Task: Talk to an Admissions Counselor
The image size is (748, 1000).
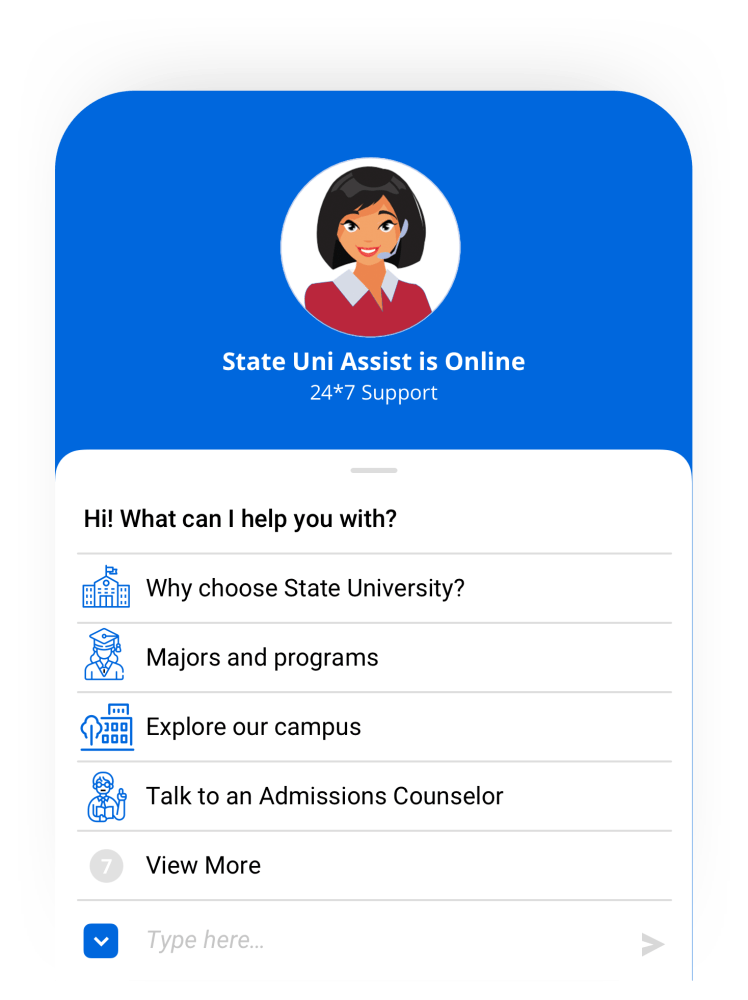Action: click(324, 796)
